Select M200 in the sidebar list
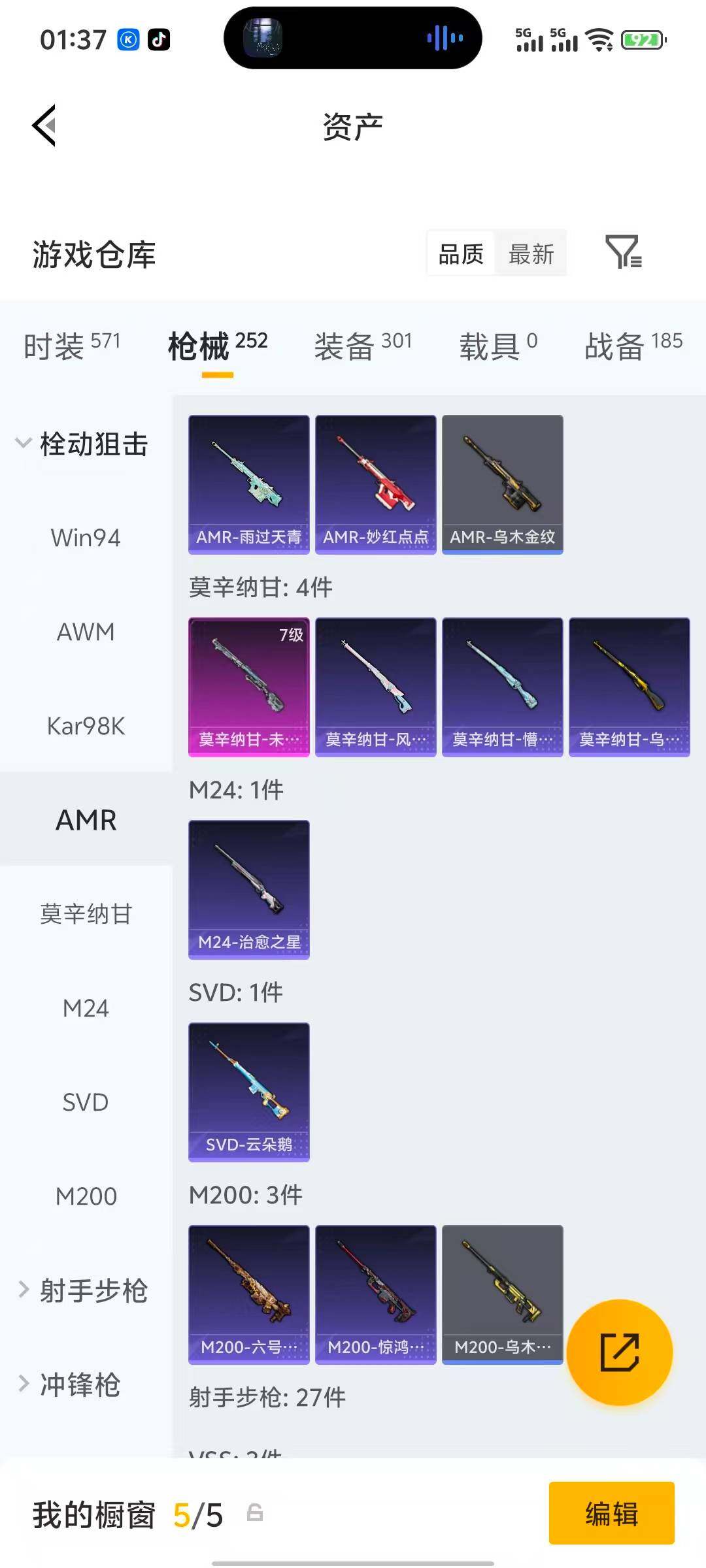This screenshot has height=1568, width=706. click(x=86, y=1195)
